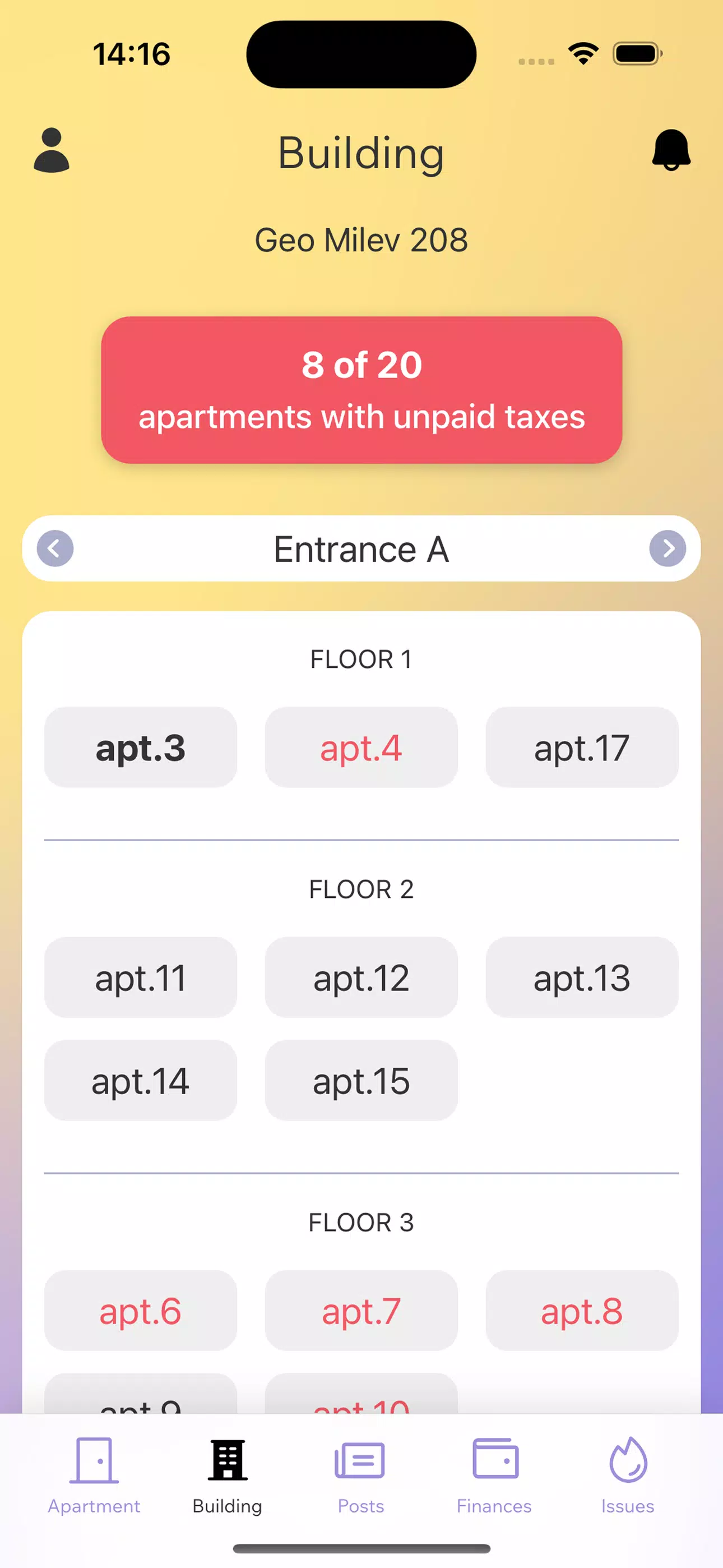Open apt.6 on Floor 3
This screenshot has width=723, height=1568.
coord(141,1310)
